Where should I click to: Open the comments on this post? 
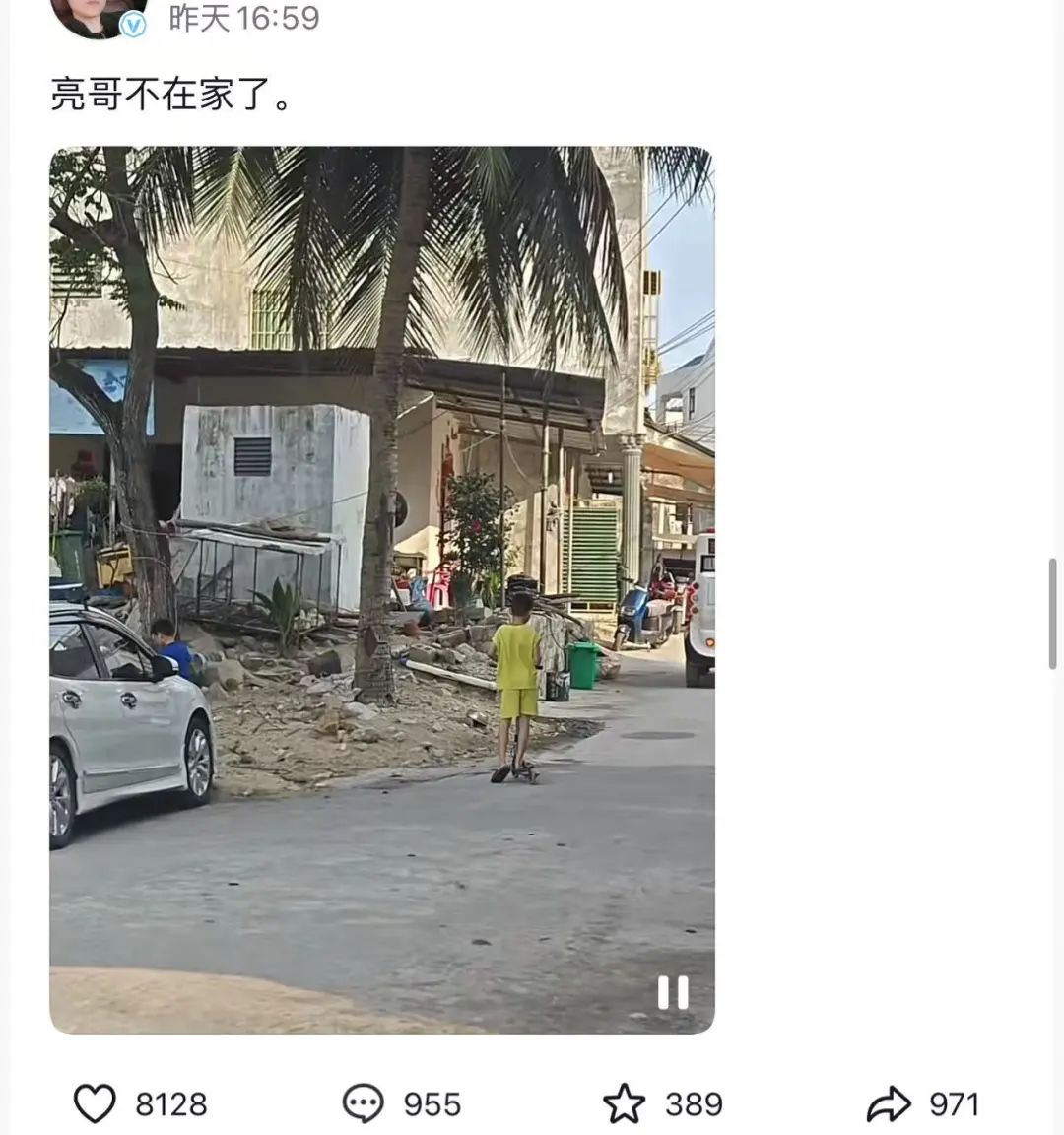pyautogui.click(x=363, y=1103)
